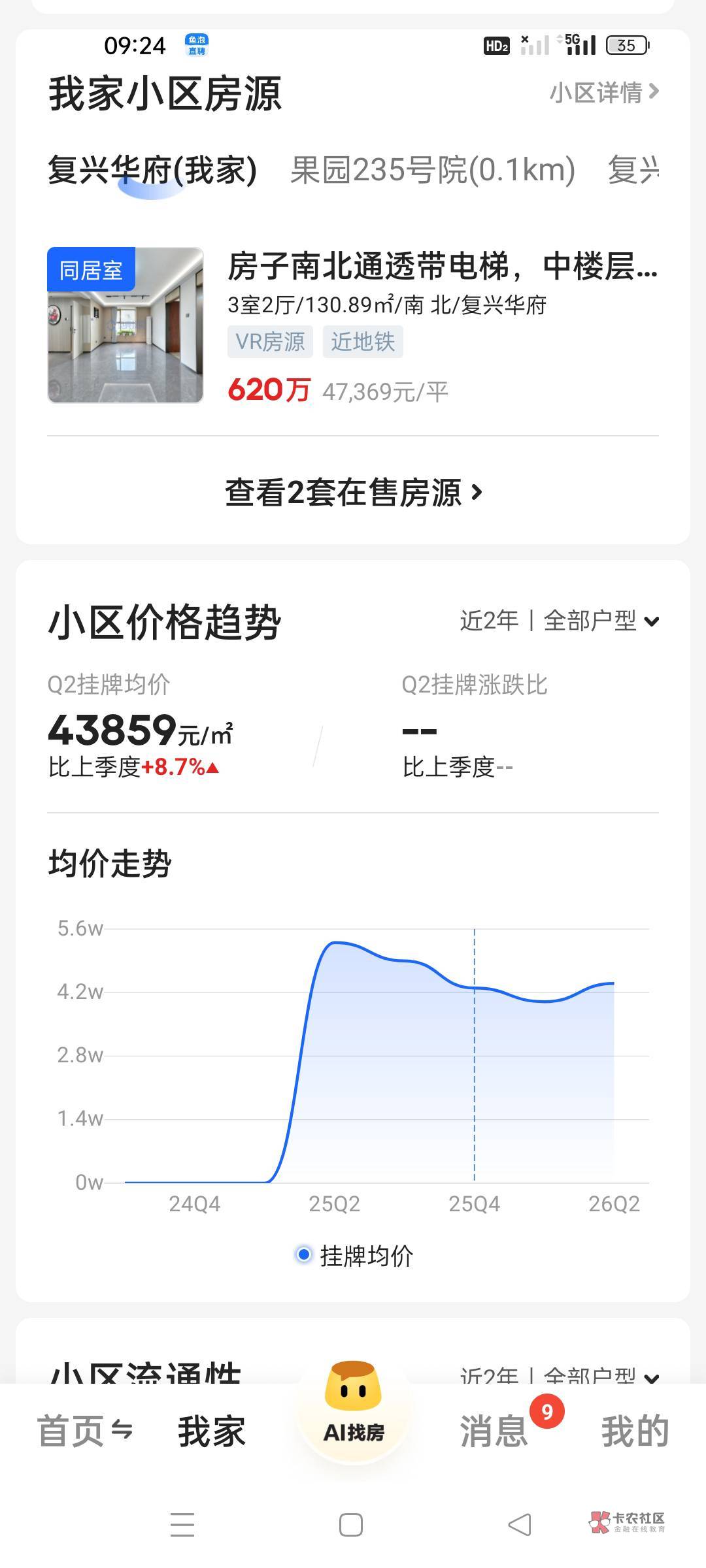Tap the system back button

(520, 1525)
